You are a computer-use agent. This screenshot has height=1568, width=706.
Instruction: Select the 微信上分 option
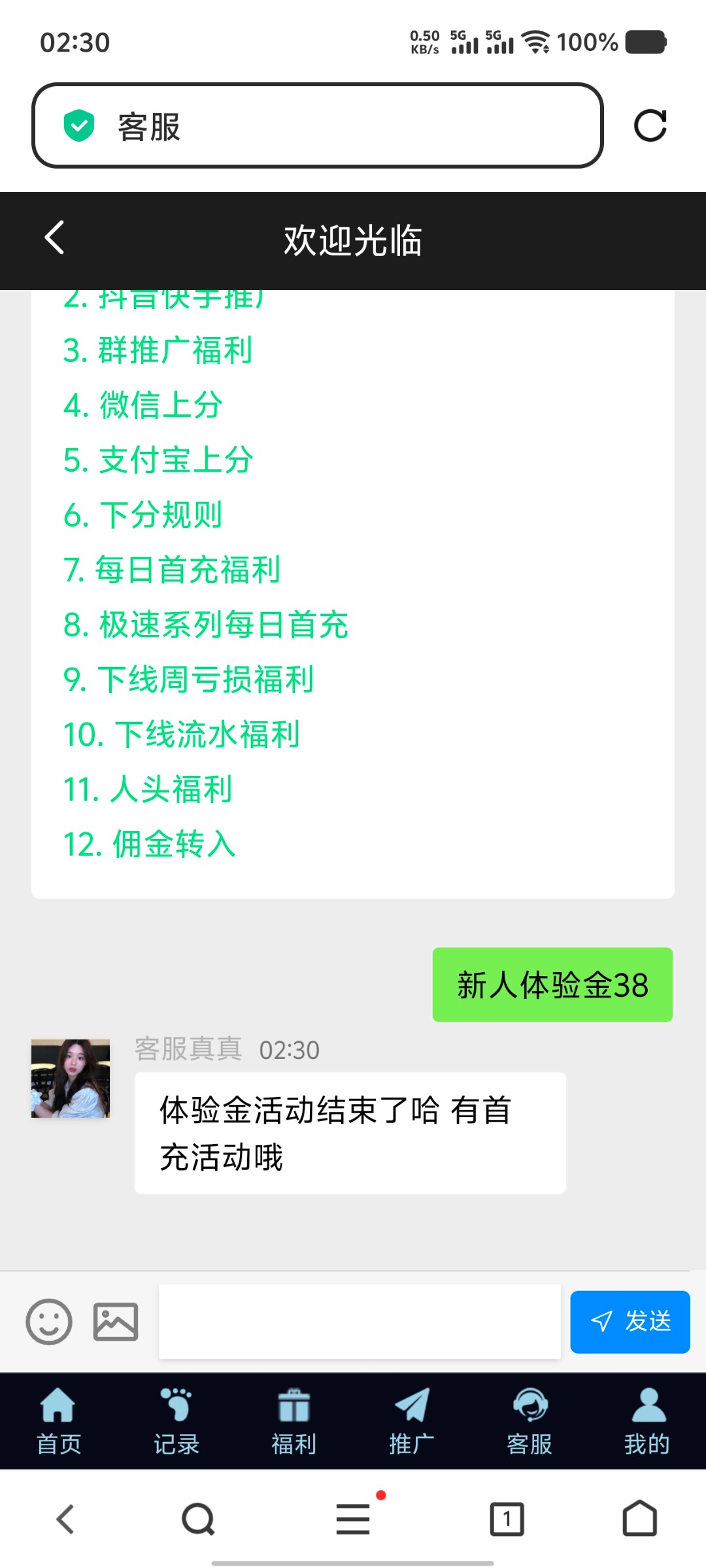tap(143, 405)
